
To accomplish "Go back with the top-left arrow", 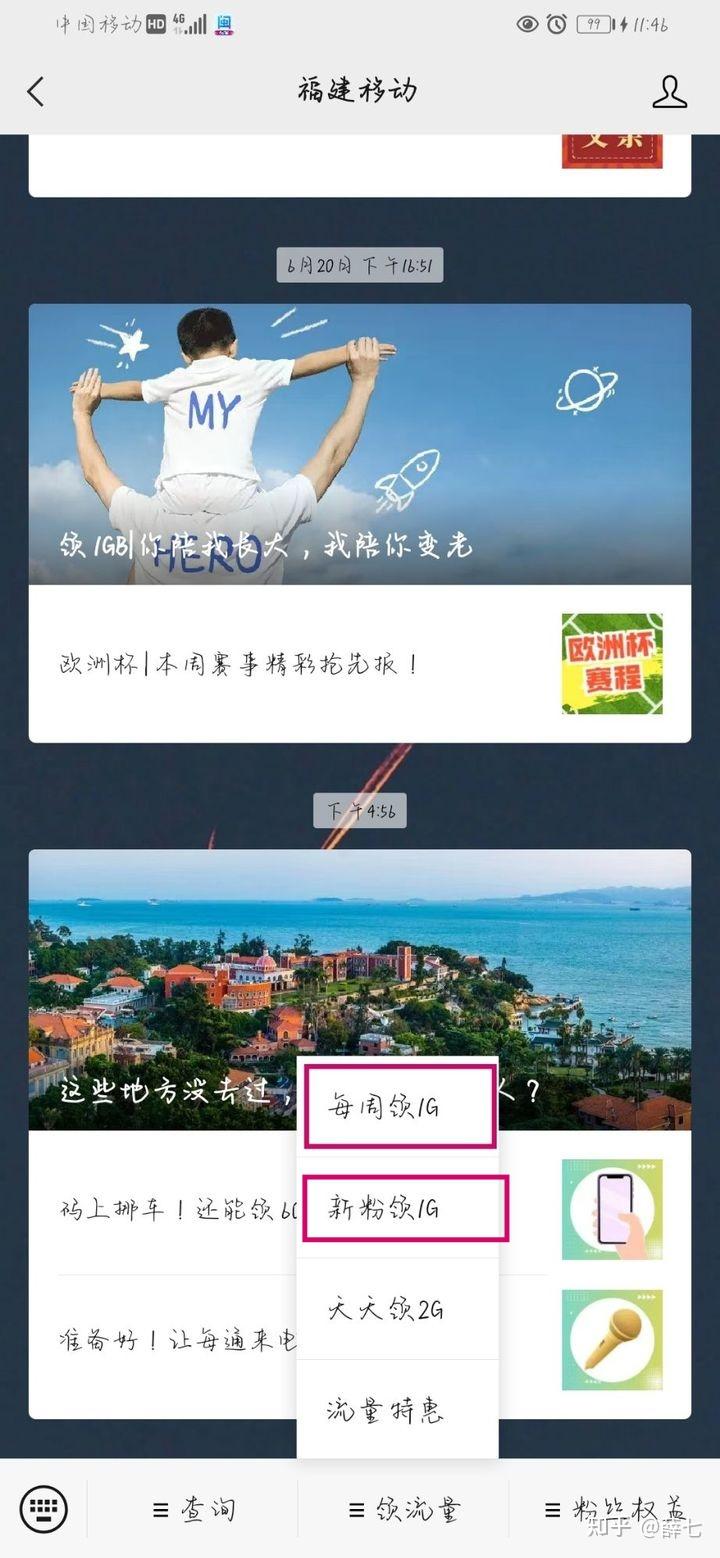I will click(36, 91).
